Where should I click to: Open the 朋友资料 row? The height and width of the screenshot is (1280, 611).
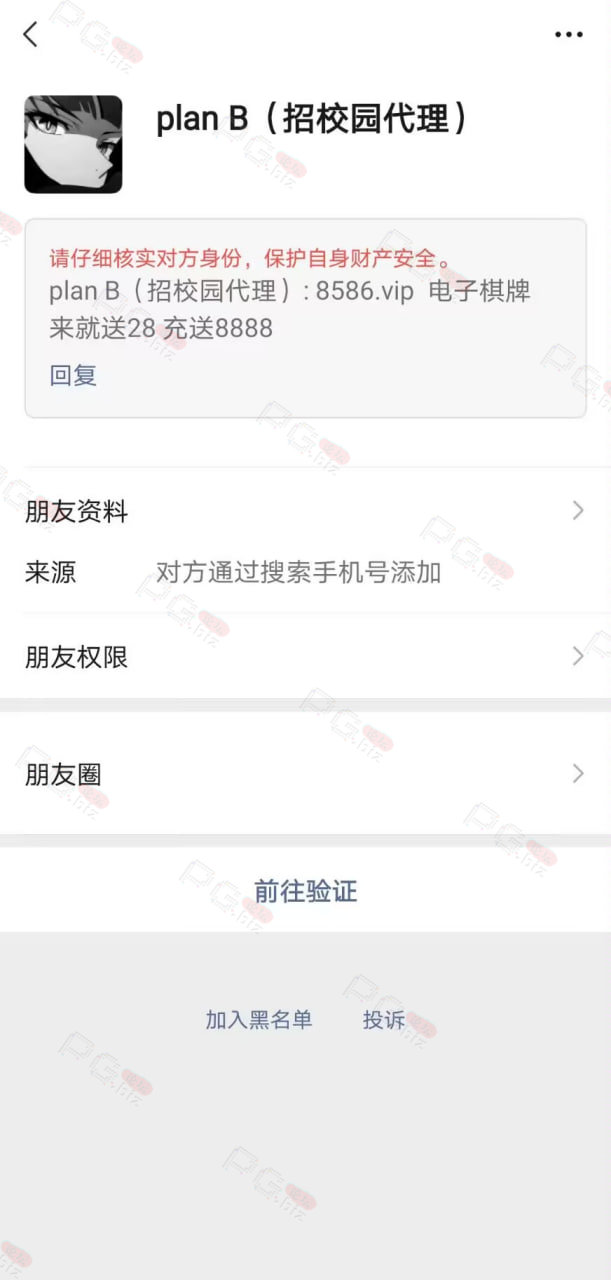[305, 512]
